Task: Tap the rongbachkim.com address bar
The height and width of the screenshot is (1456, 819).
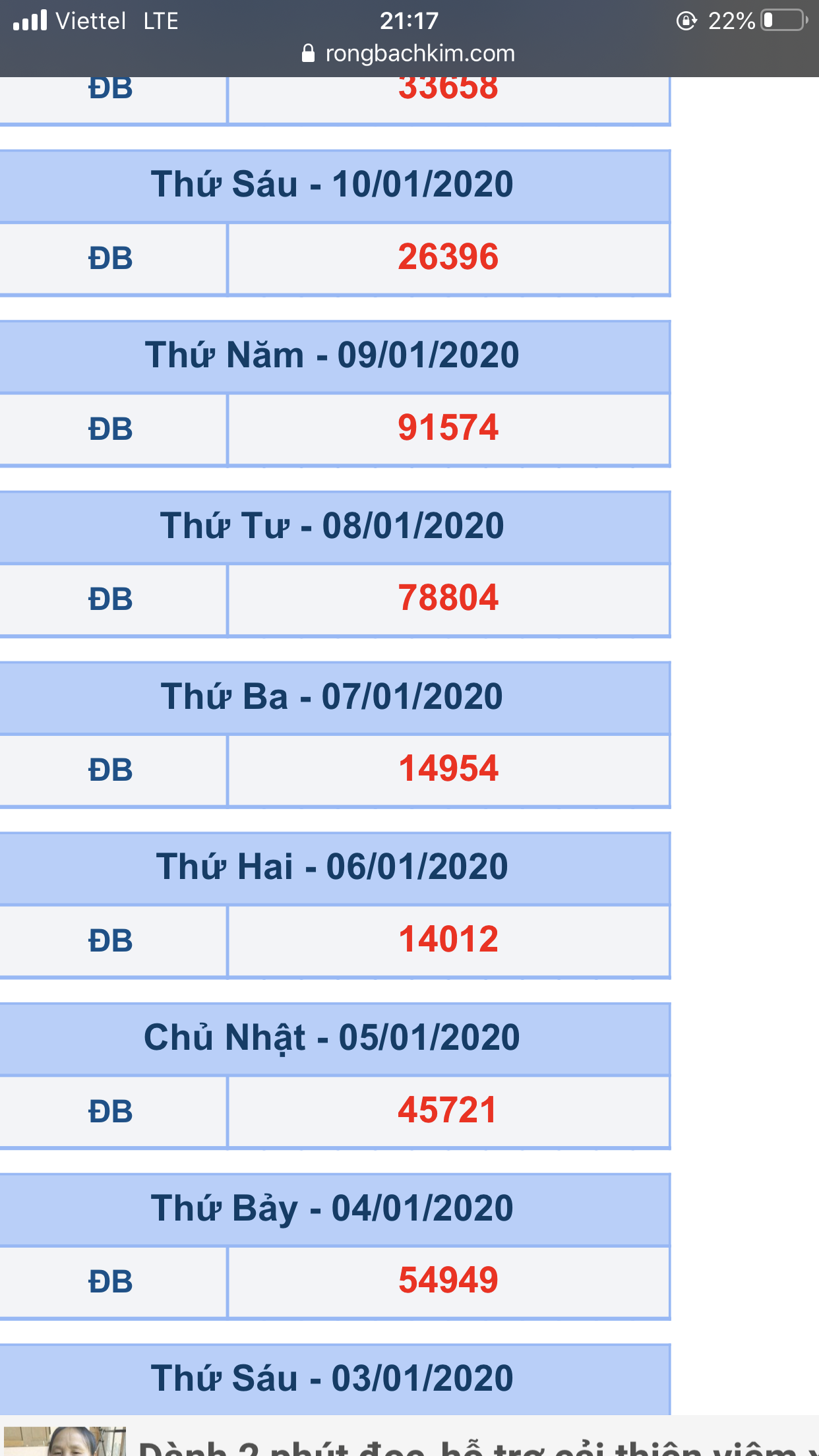Action: coord(409,53)
